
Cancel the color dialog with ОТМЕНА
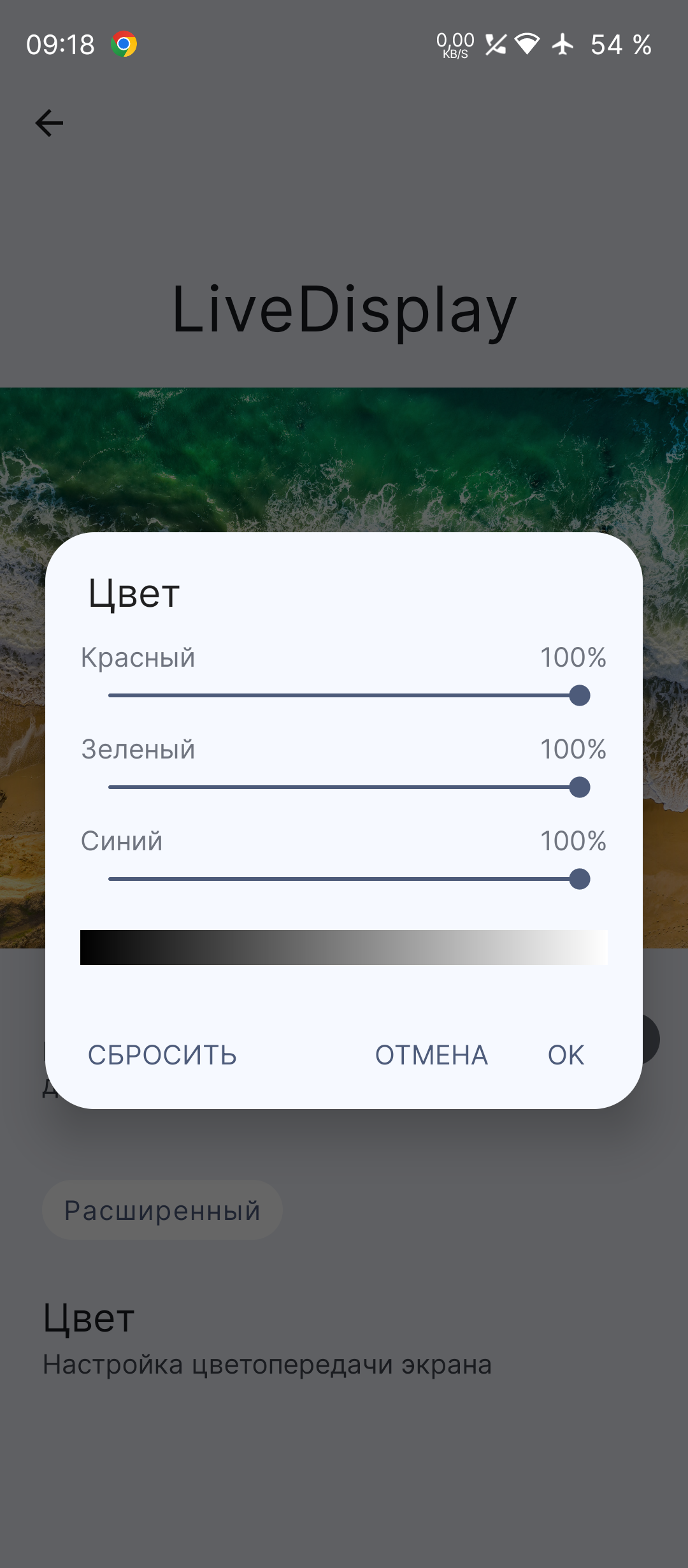(431, 1055)
